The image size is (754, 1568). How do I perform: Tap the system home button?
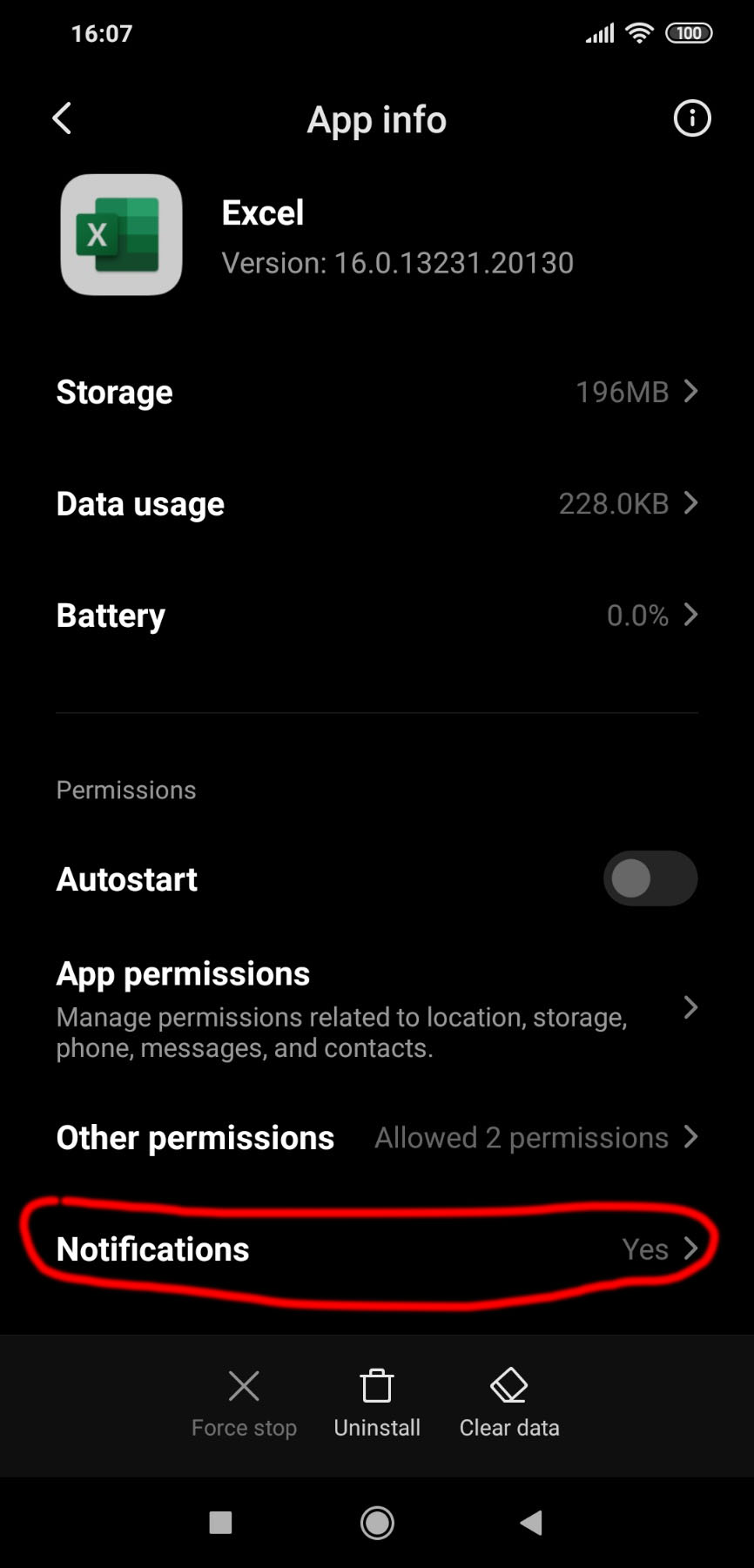[x=377, y=1523]
